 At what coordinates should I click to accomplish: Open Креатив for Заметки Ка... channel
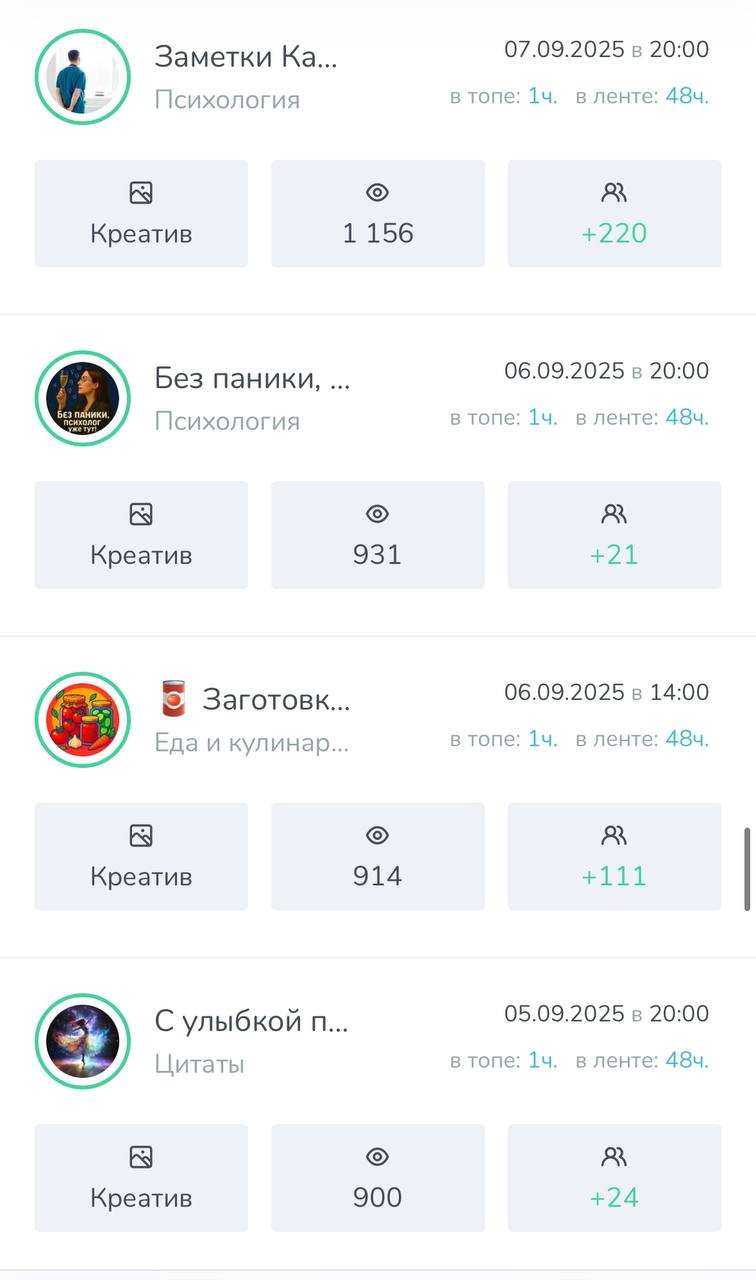141,214
